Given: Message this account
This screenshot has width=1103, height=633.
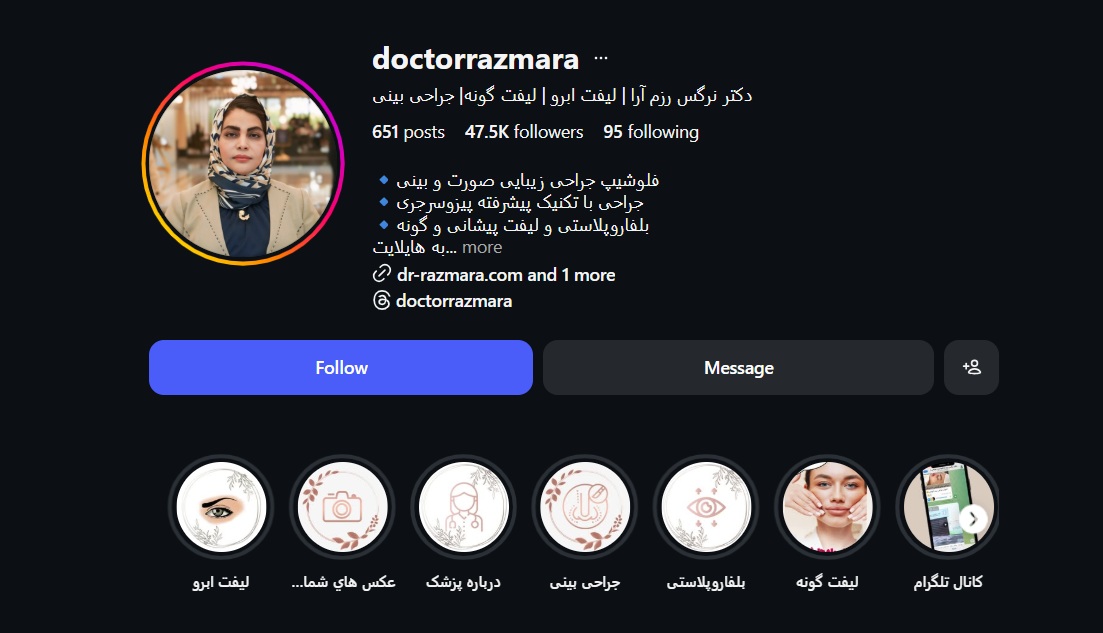Looking at the screenshot, I should click(x=738, y=368).
